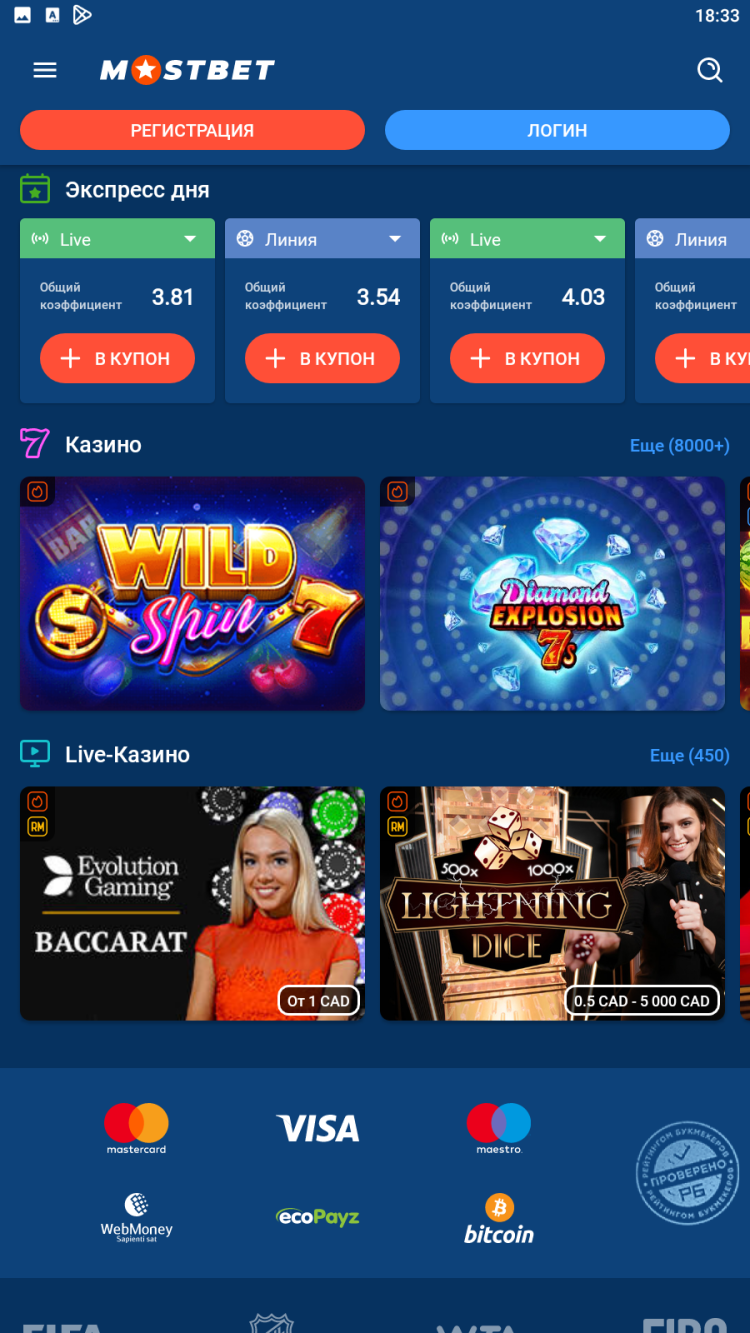The height and width of the screenshot is (1333, 750).
Task: Tap the ЛОГИН button
Action: point(557,130)
